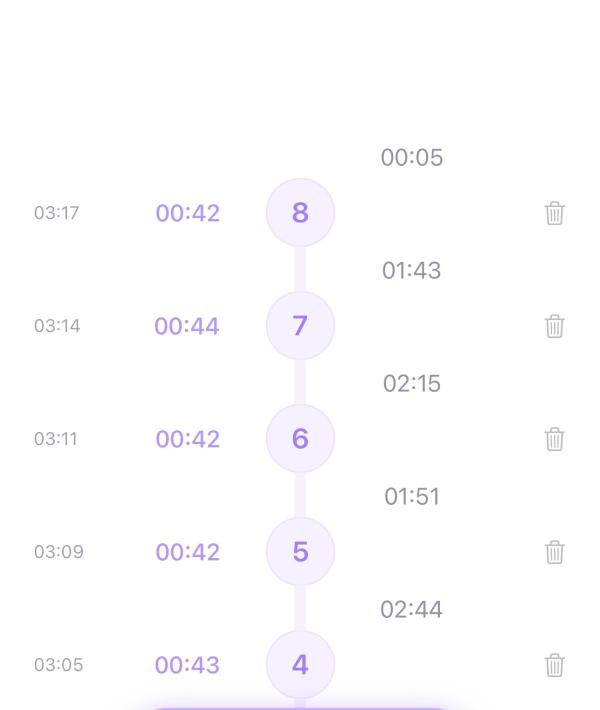This screenshot has height=710, width=600.
Task: Remove contraction 6 at 03:11
Action: click(x=554, y=439)
